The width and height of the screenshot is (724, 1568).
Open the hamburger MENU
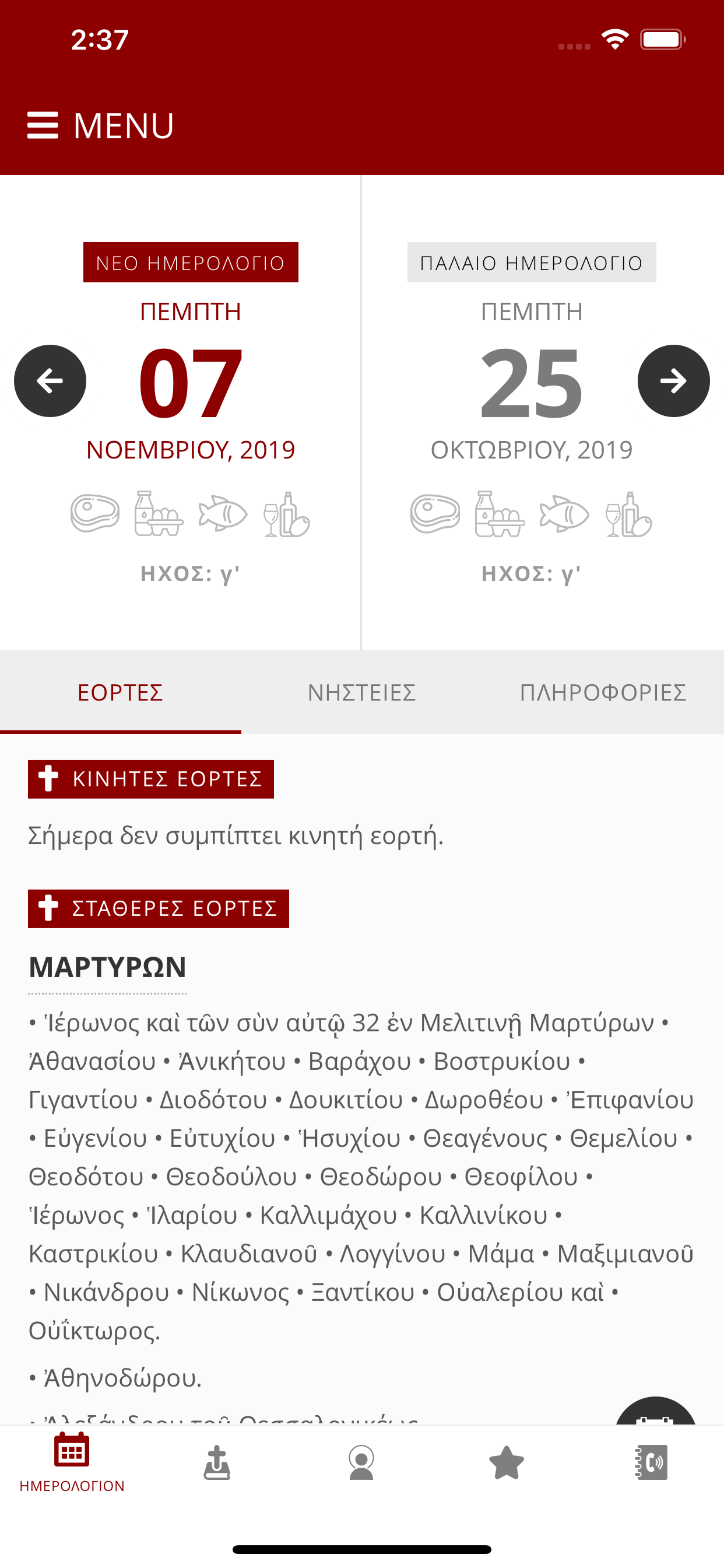(x=43, y=125)
